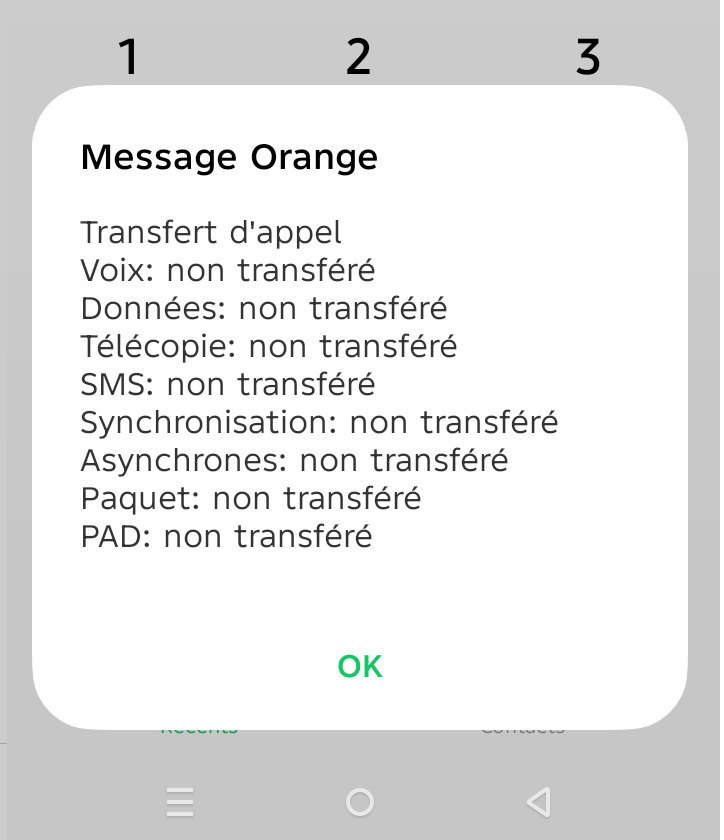This screenshot has width=724, height=840.
Task: Tap the Message Orange dialog title
Action: coord(229,157)
